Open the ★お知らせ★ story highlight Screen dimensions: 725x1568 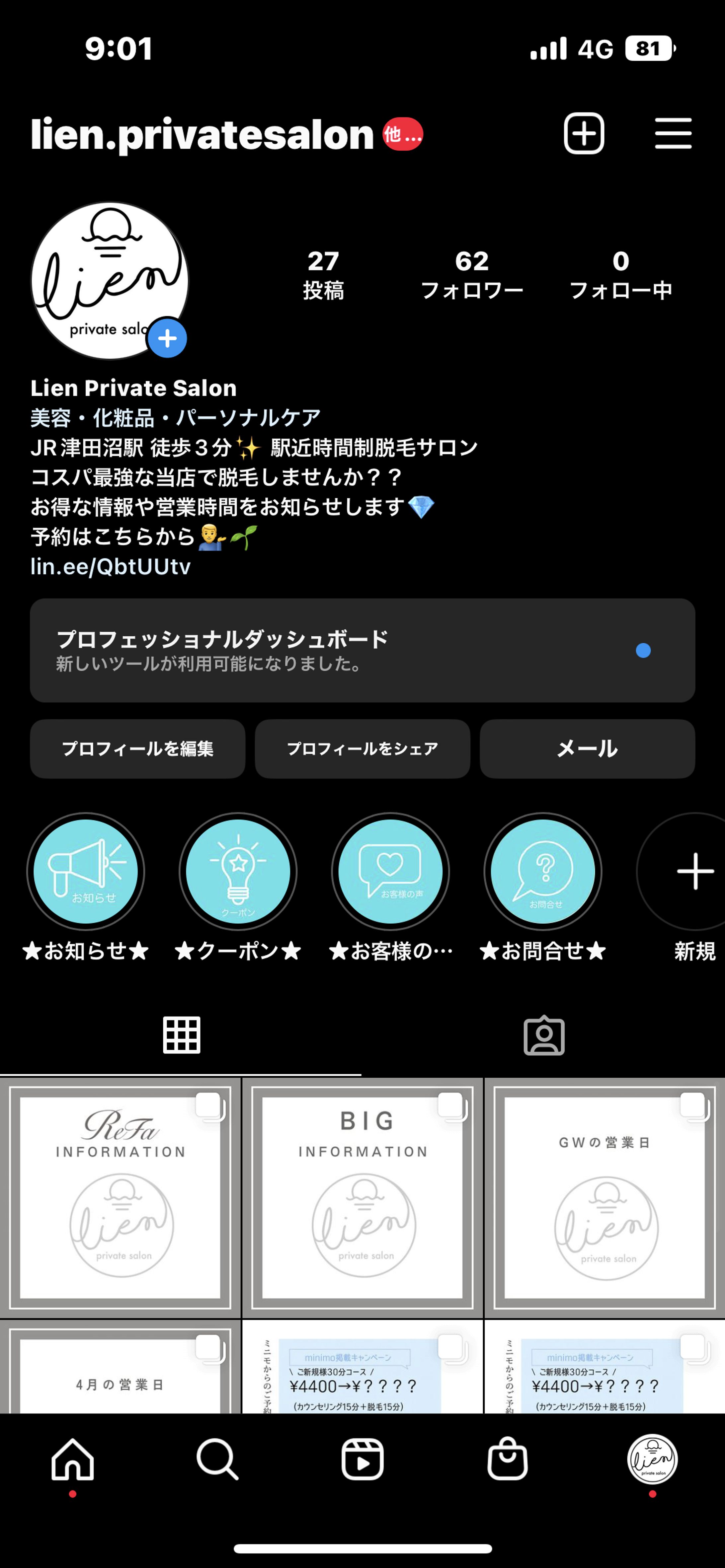click(x=86, y=872)
